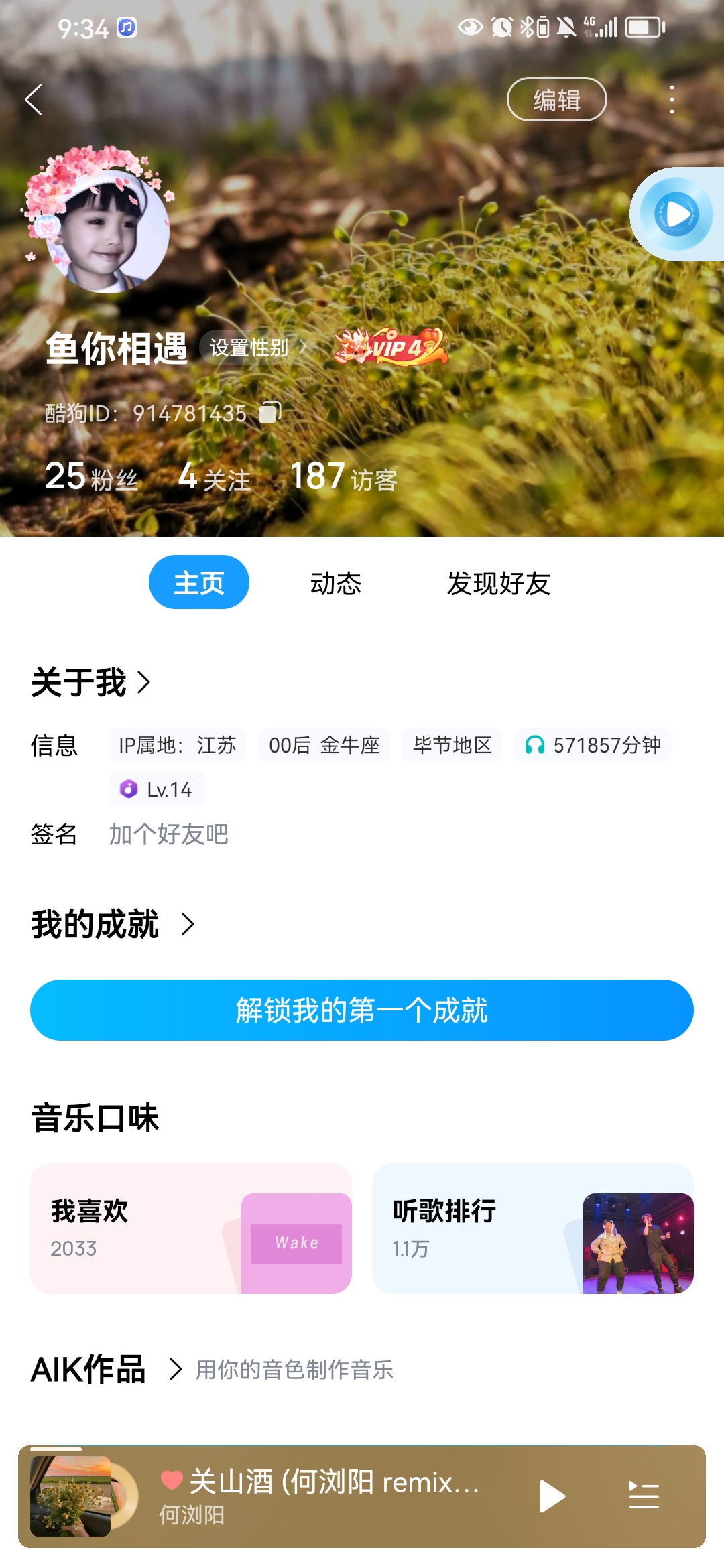Play 关山酒 in the mini player

[x=552, y=1496]
